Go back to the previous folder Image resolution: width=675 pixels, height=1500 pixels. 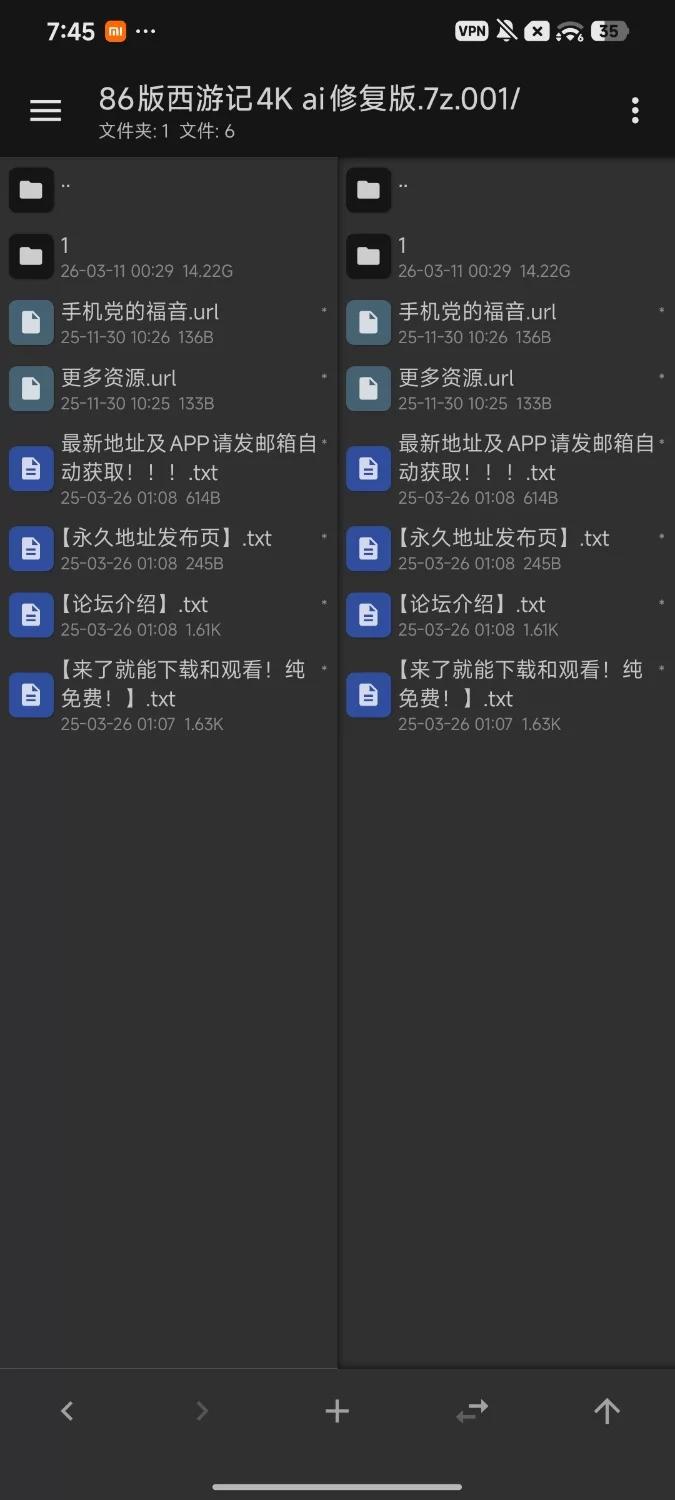(x=67, y=1411)
